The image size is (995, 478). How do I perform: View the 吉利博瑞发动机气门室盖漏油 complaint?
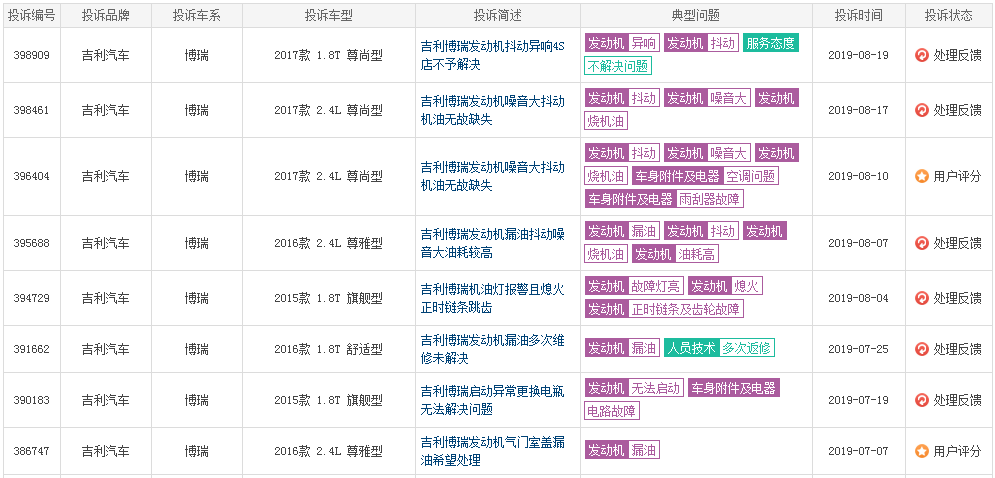(x=492, y=442)
